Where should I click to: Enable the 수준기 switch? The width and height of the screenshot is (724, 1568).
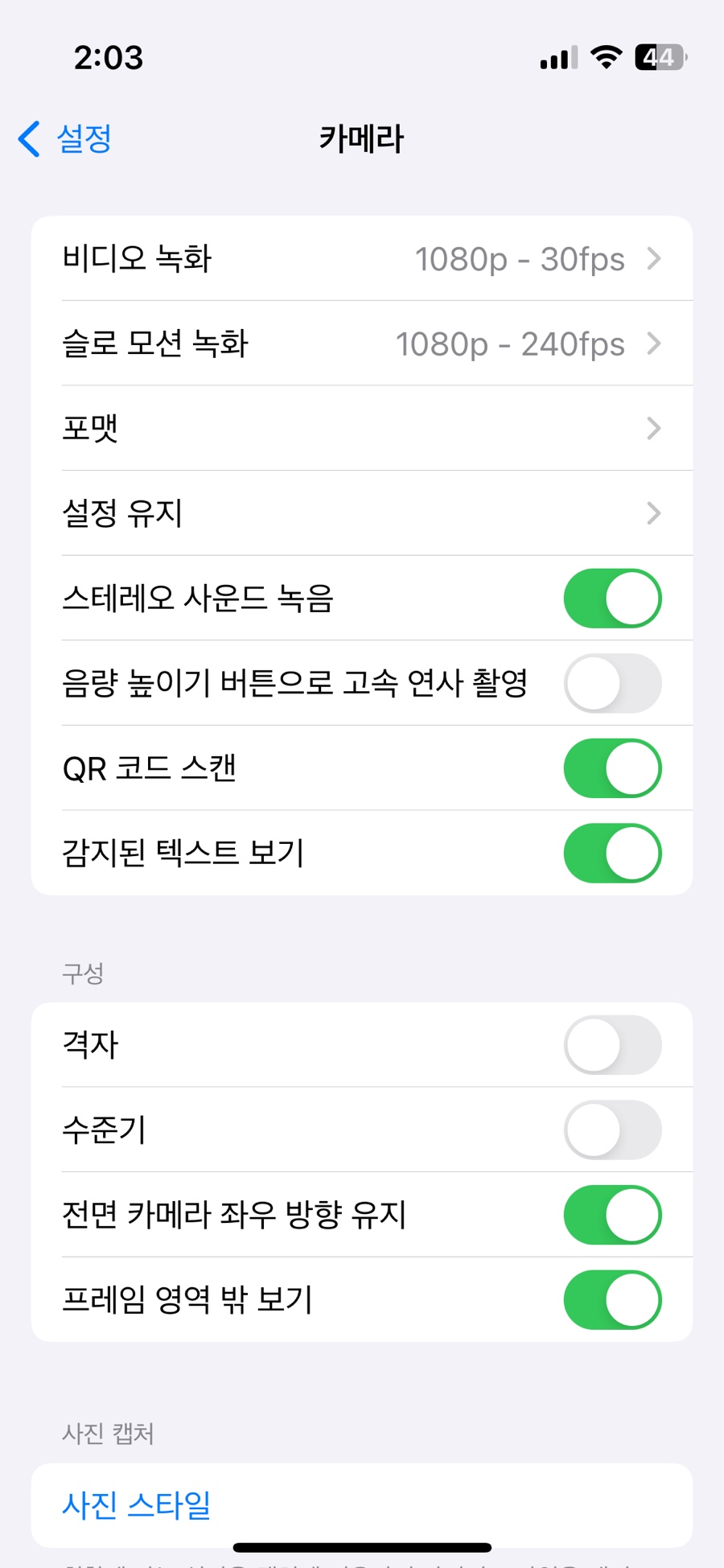pos(612,1130)
